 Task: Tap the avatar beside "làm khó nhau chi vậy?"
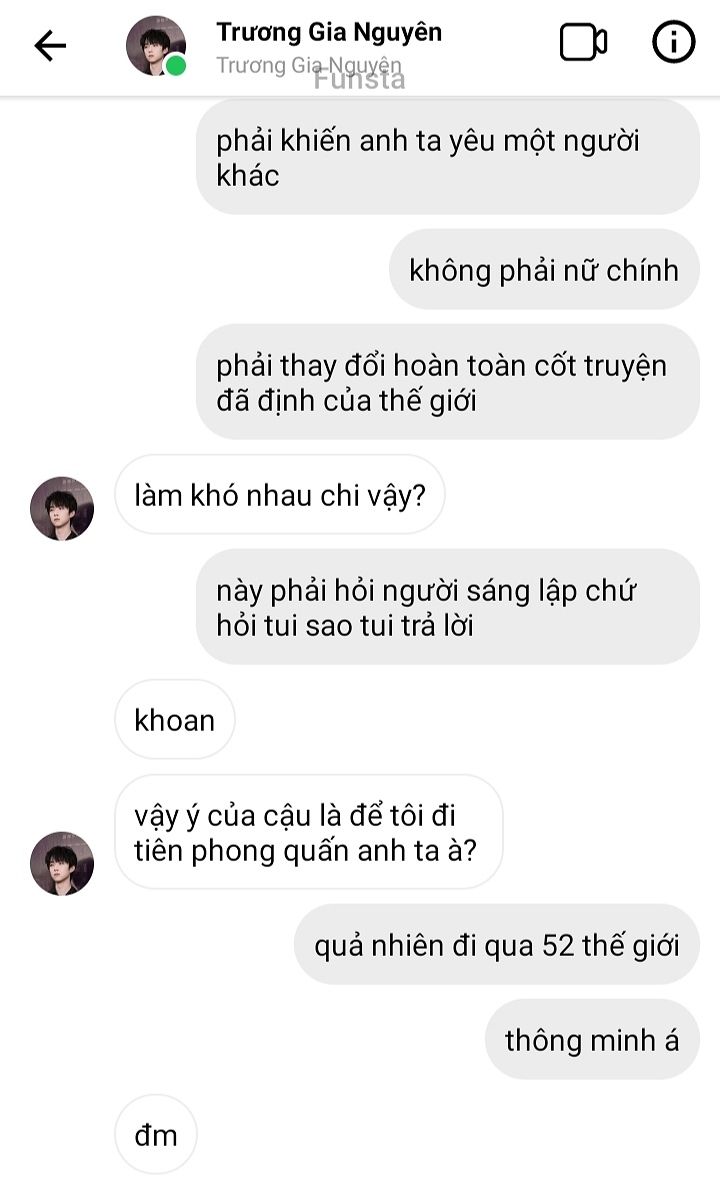(62, 508)
